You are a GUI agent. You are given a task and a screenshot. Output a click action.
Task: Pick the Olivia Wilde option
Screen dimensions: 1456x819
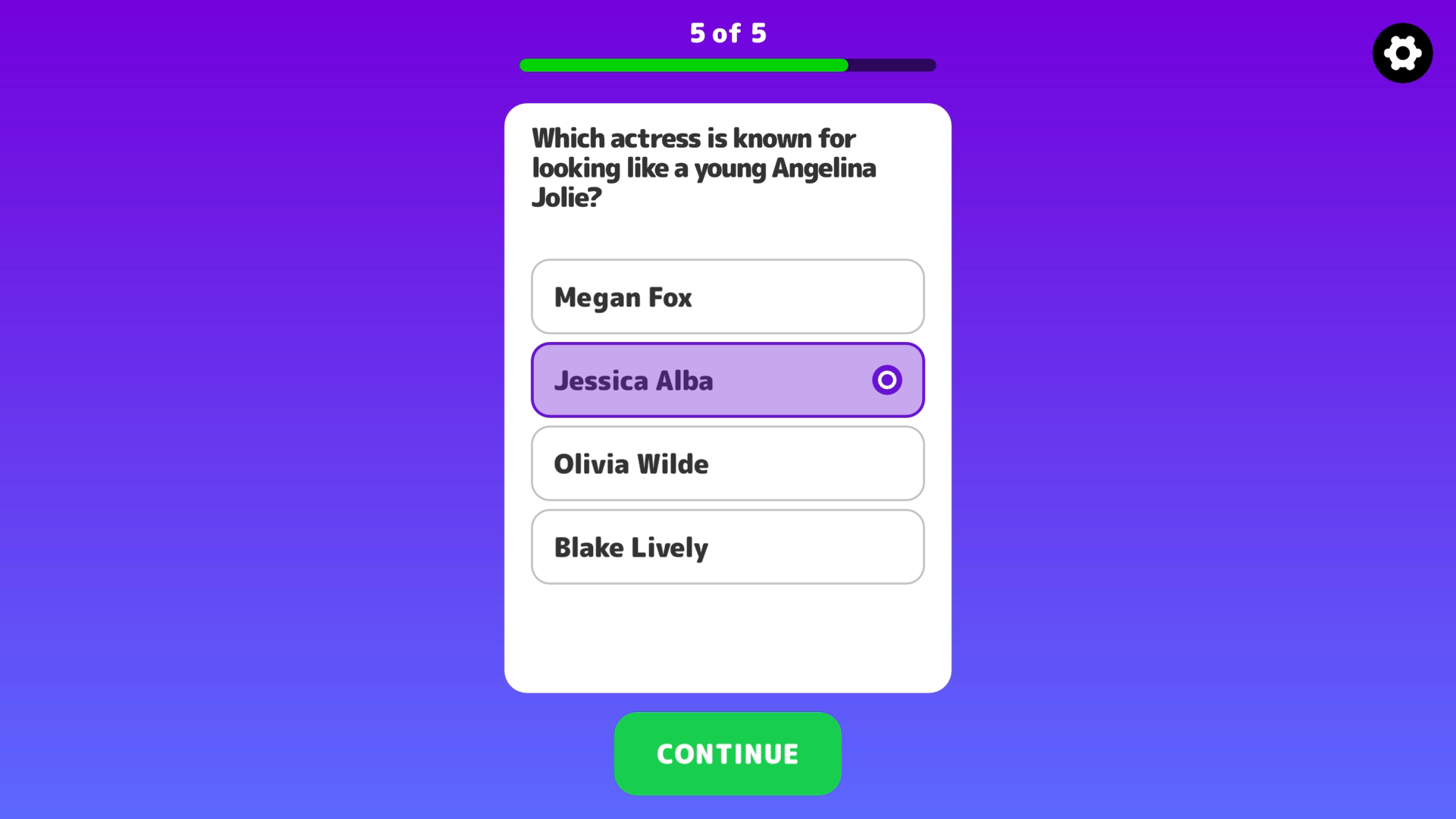point(727,463)
